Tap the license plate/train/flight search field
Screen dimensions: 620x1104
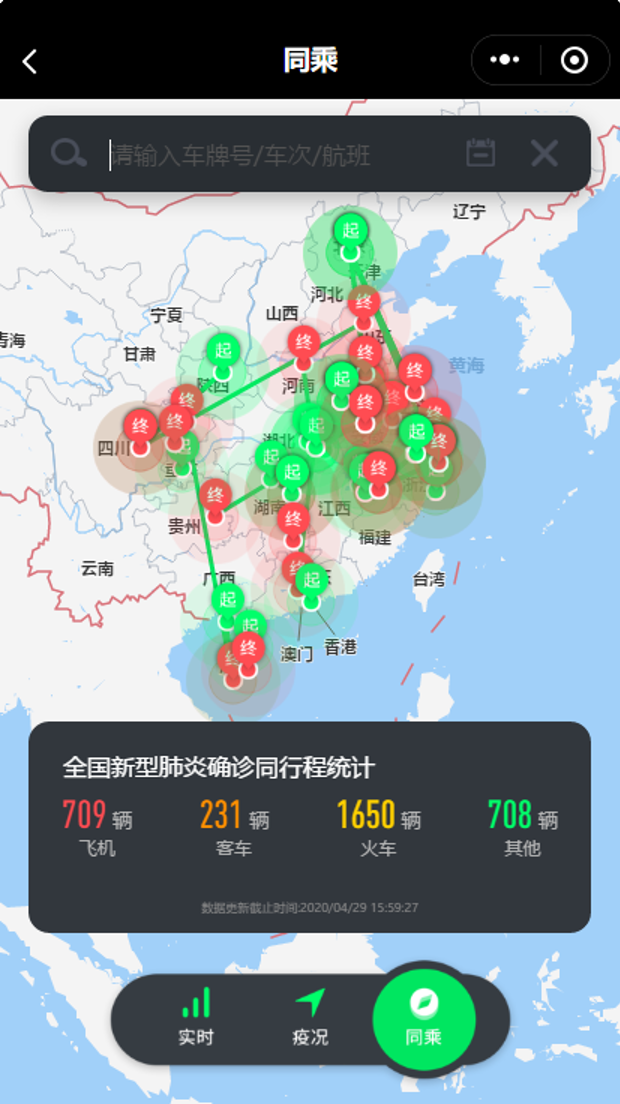click(x=280, y=154)
